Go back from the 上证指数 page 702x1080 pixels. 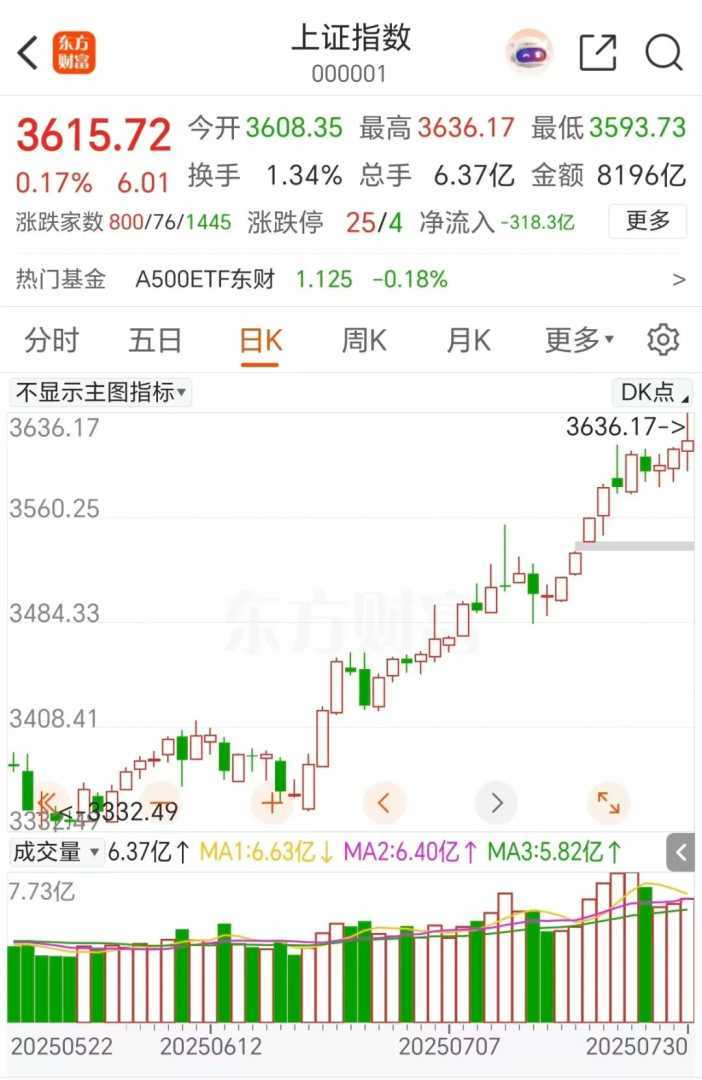(28, 53)
